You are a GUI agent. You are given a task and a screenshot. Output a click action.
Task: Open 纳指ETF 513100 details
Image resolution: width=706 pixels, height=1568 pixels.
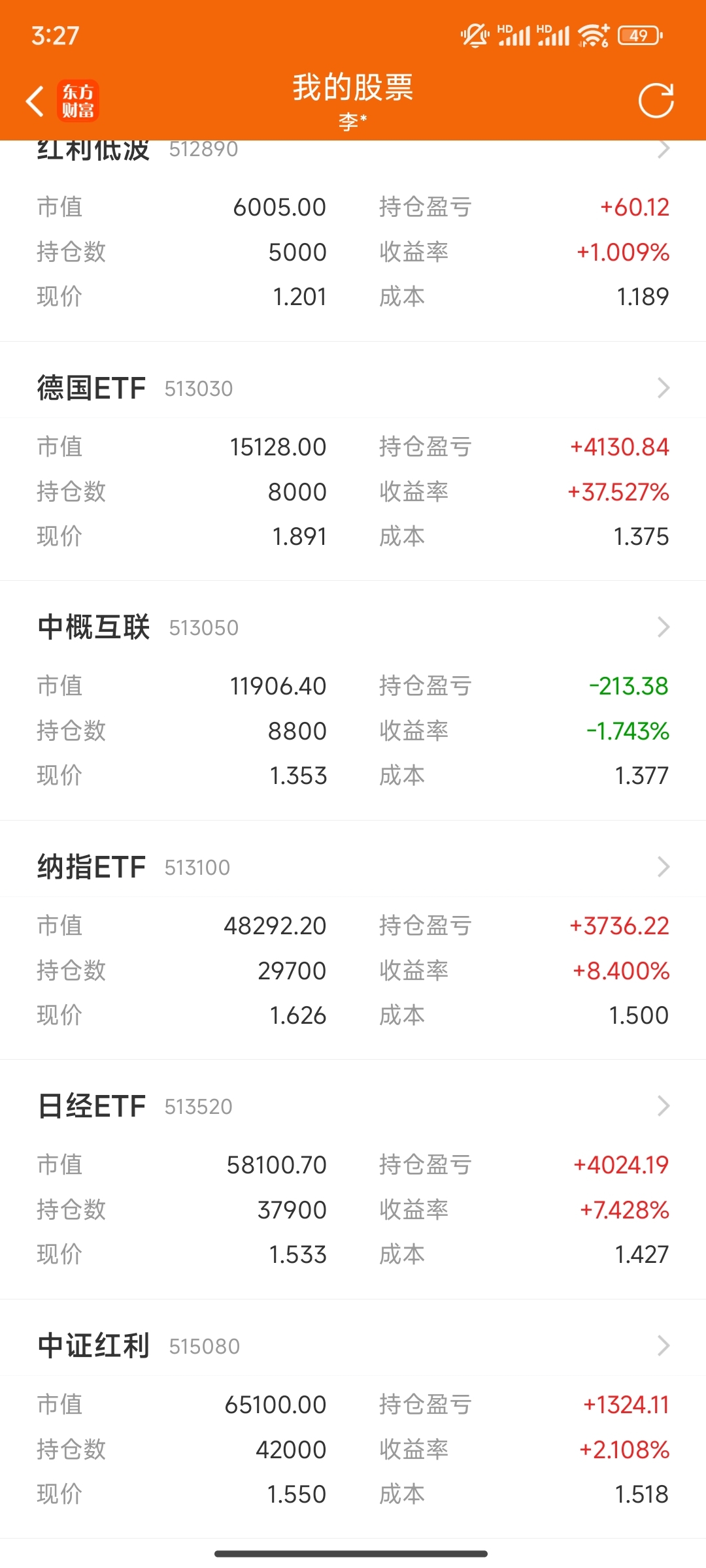(x=353, y=867)
